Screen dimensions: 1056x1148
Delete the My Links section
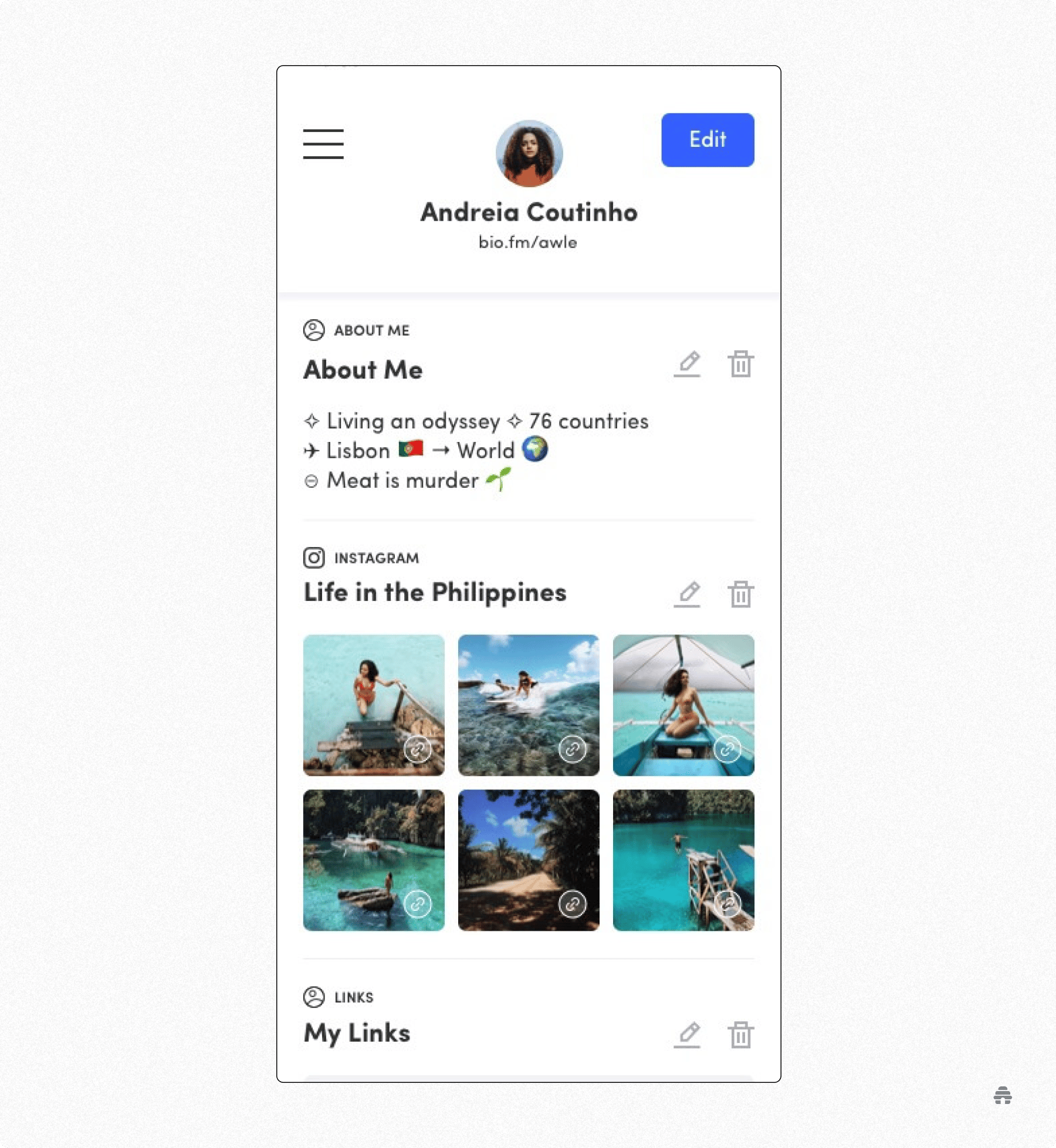(x=740, y=1035)
